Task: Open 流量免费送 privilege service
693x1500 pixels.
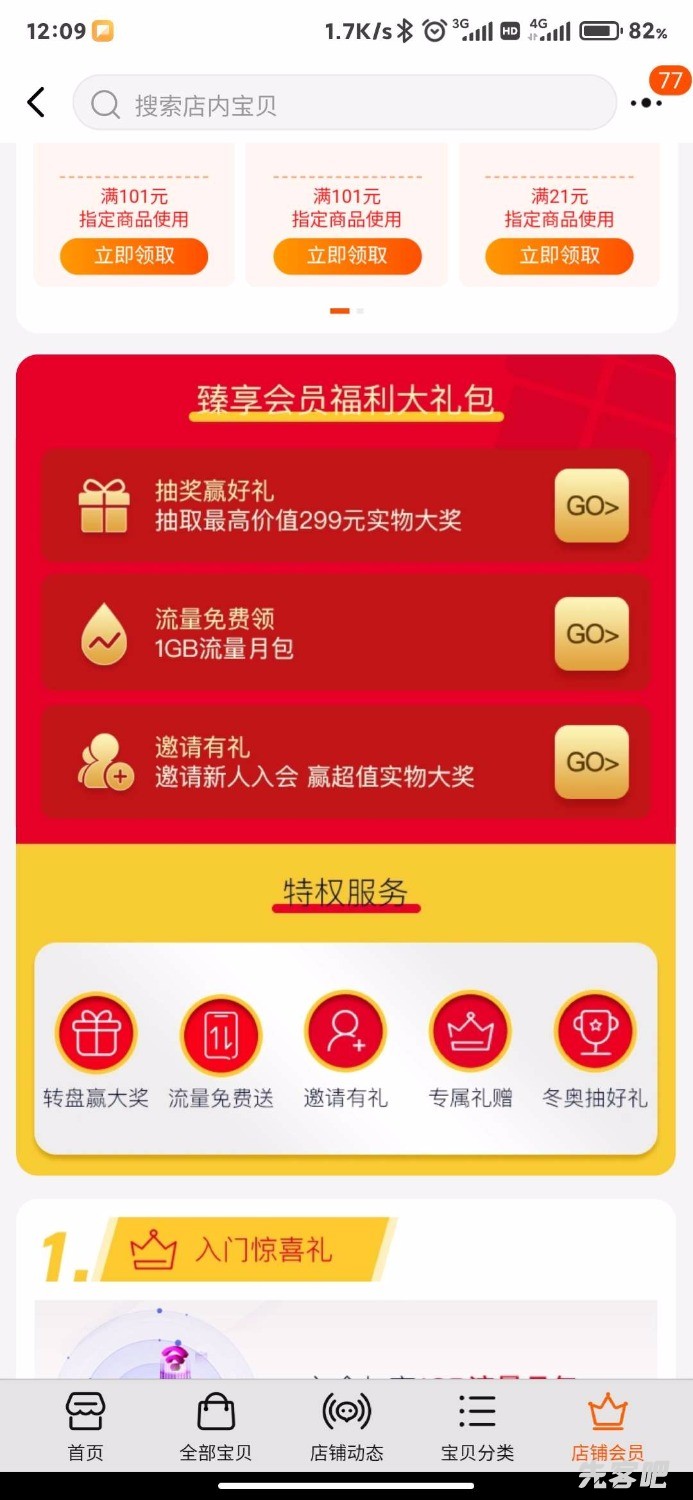Action: click(220, 1050)
